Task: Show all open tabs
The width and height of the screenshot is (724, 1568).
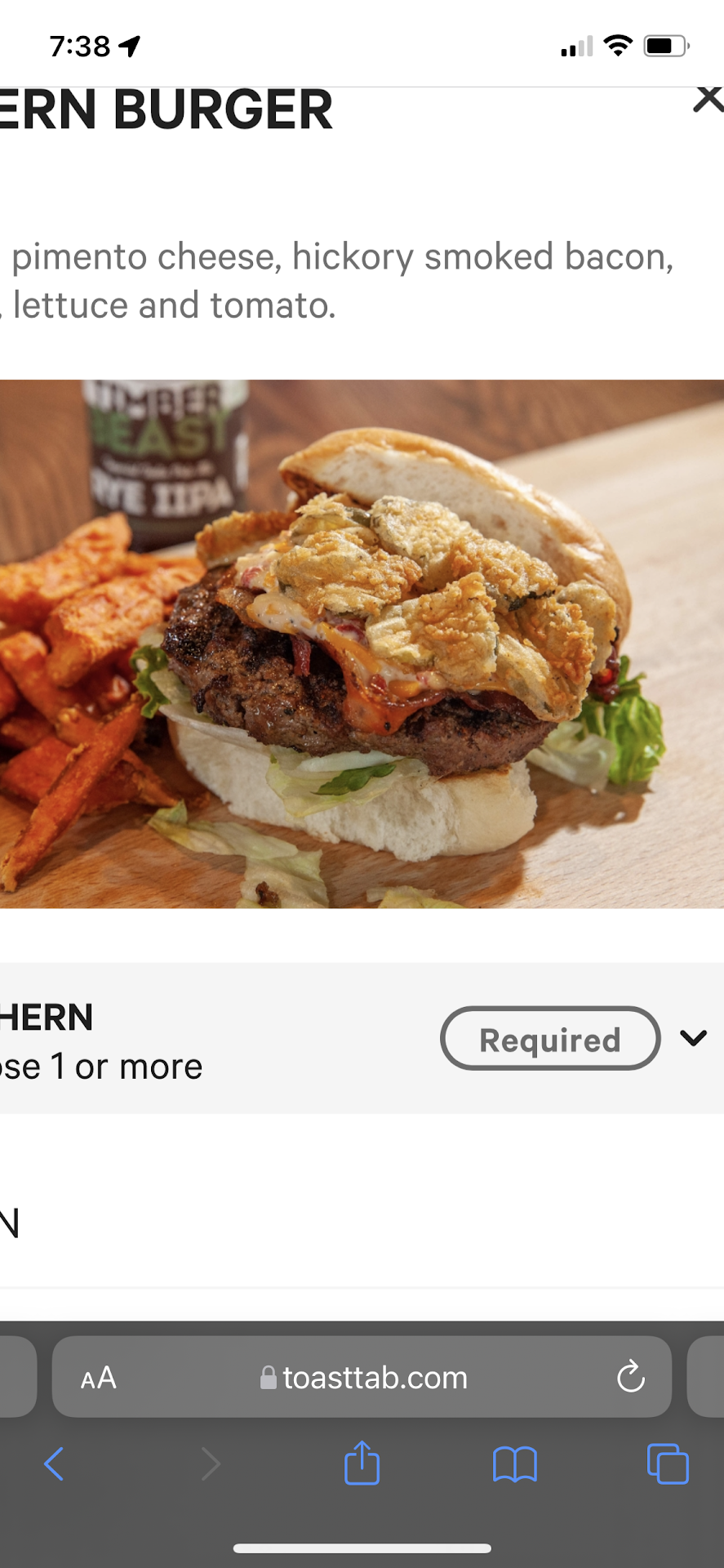Action: 667,1463
